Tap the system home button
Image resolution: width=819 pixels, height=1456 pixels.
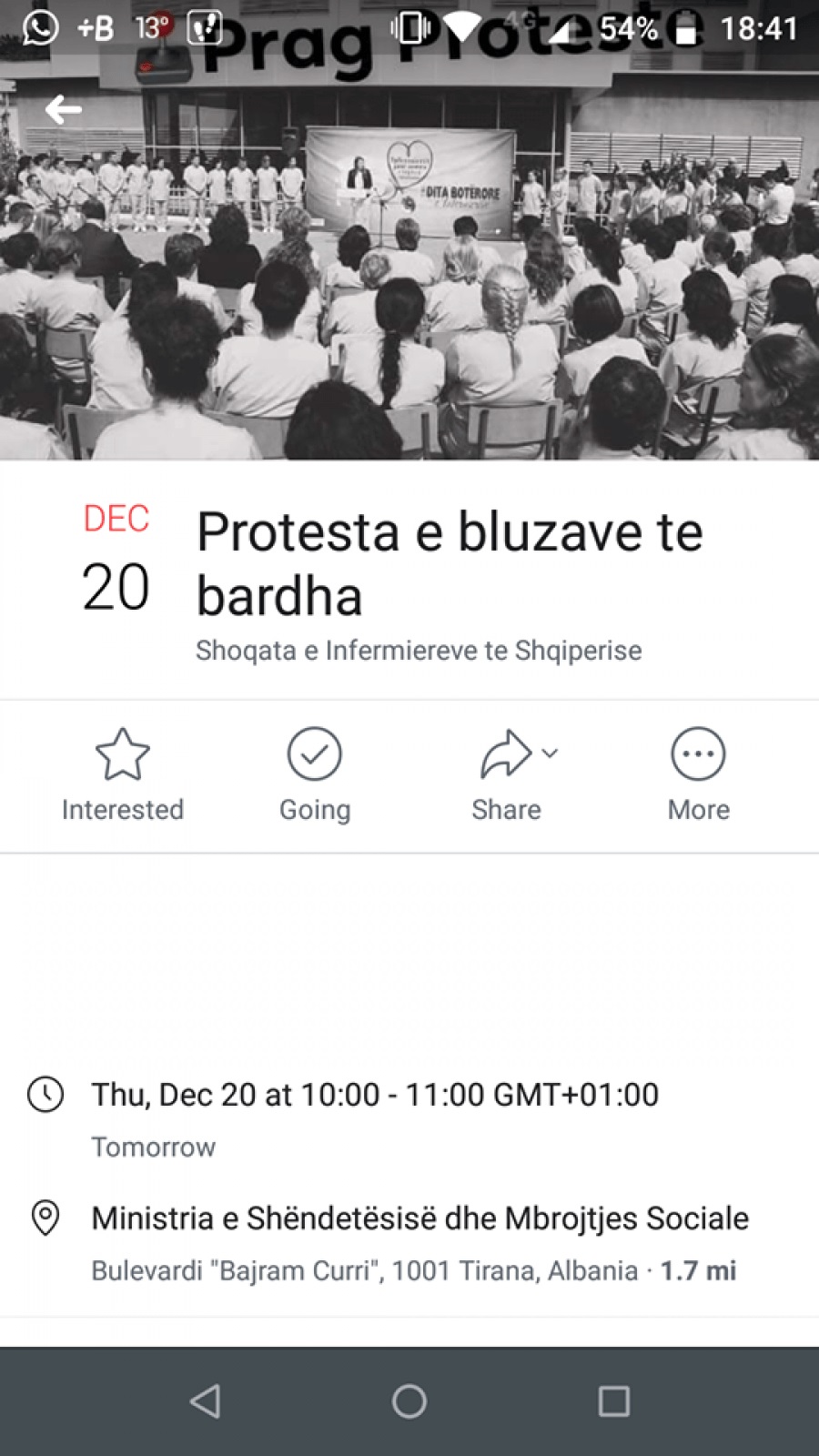pyautogui.click(x=409, y=1401)
